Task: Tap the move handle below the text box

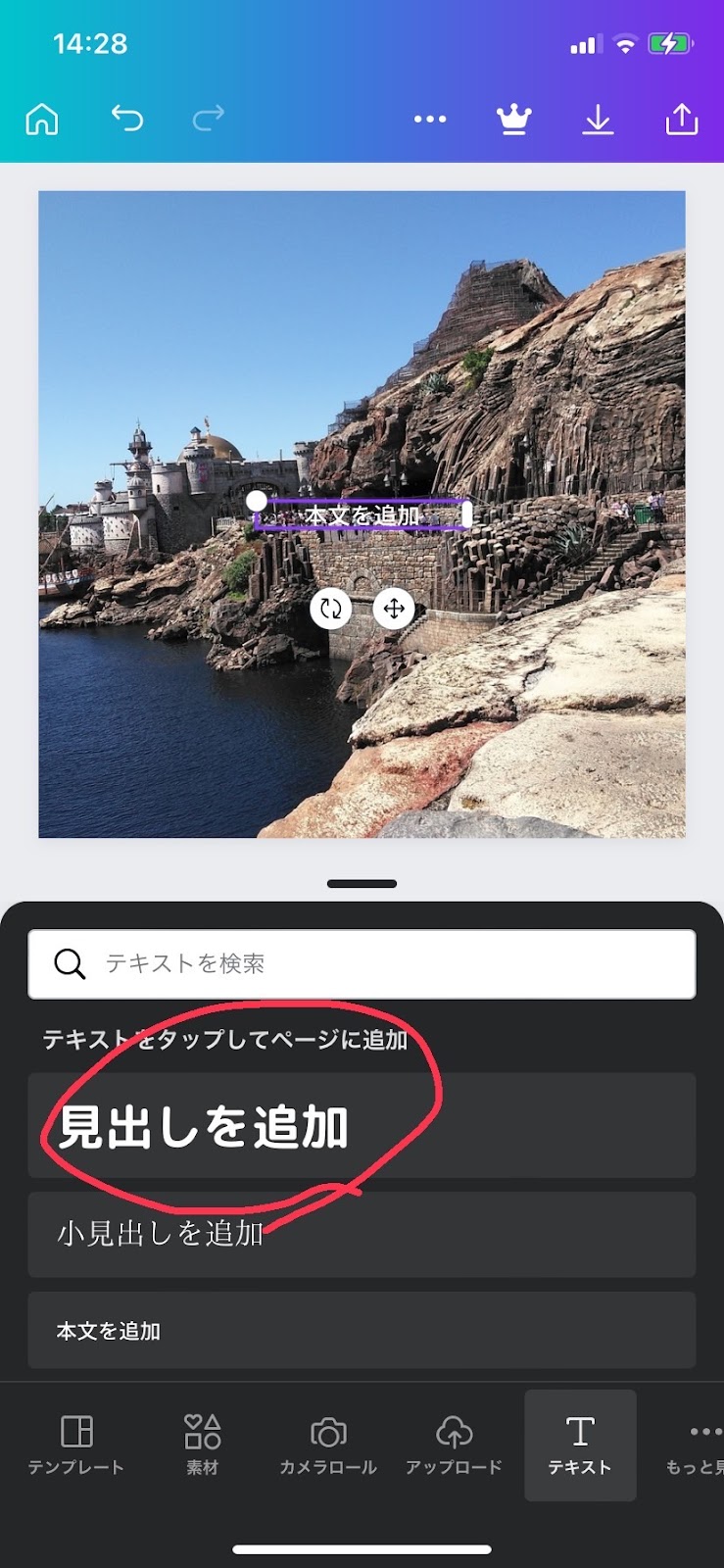Action: pyautogui.click(x=394, y=609)
